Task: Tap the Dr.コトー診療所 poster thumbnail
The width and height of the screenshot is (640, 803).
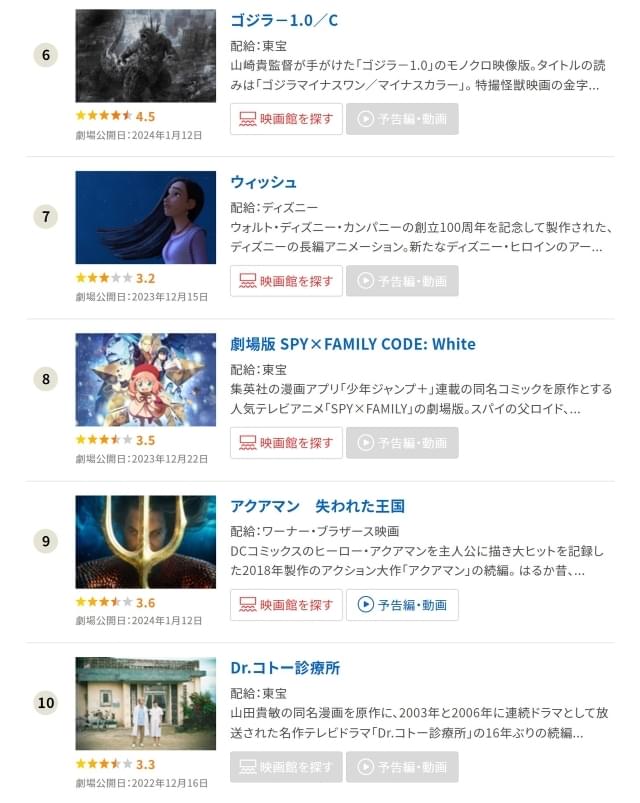Action: (x=145, y=704)
